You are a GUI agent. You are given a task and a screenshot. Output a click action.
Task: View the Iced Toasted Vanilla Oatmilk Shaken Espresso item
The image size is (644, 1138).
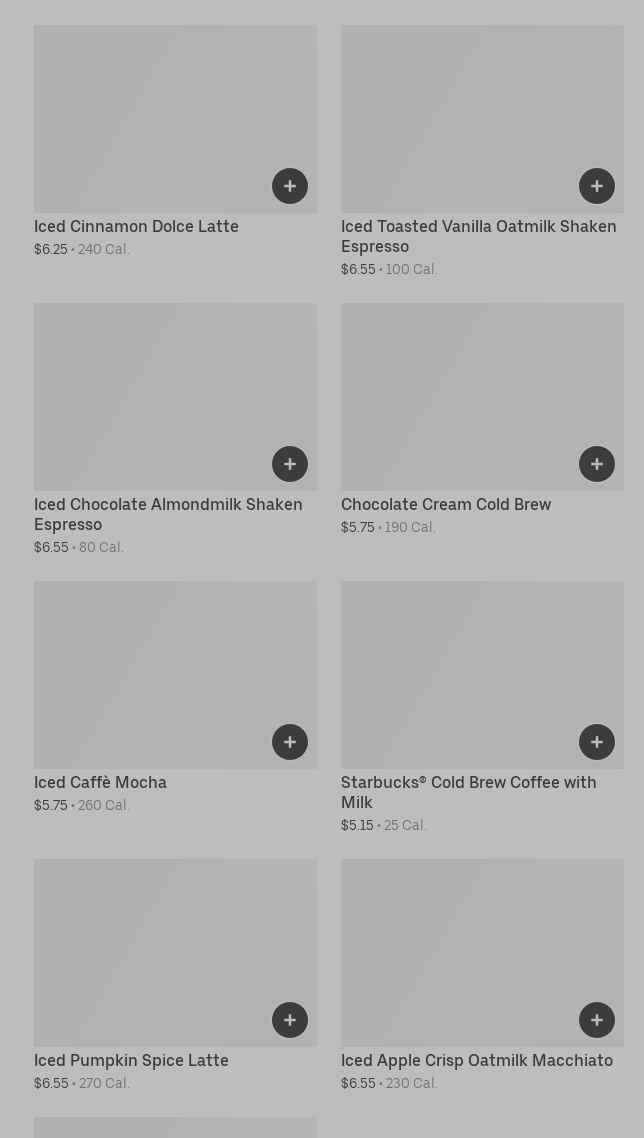click(x=478, y=236)
